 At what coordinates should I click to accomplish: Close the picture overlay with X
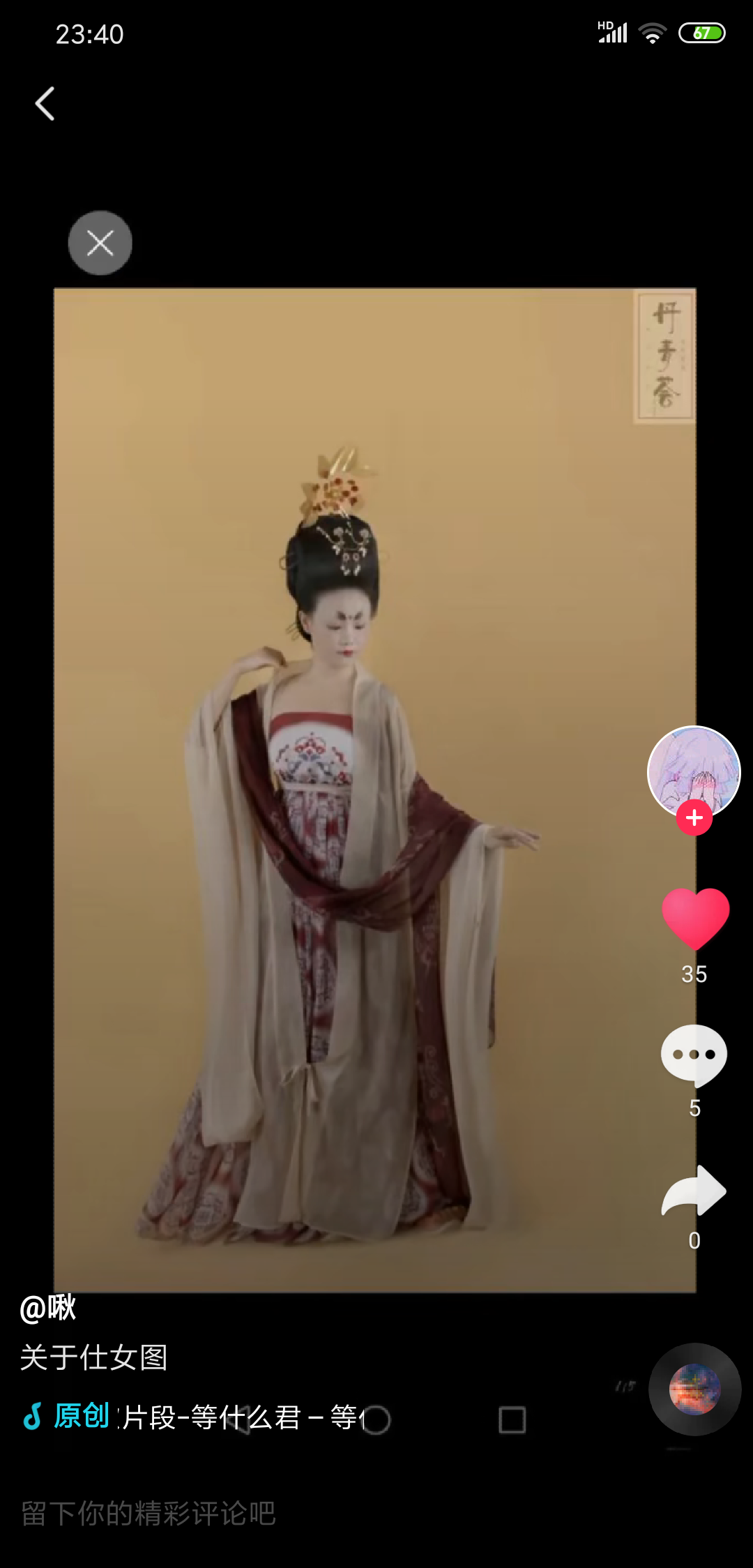tap(100, 243)
